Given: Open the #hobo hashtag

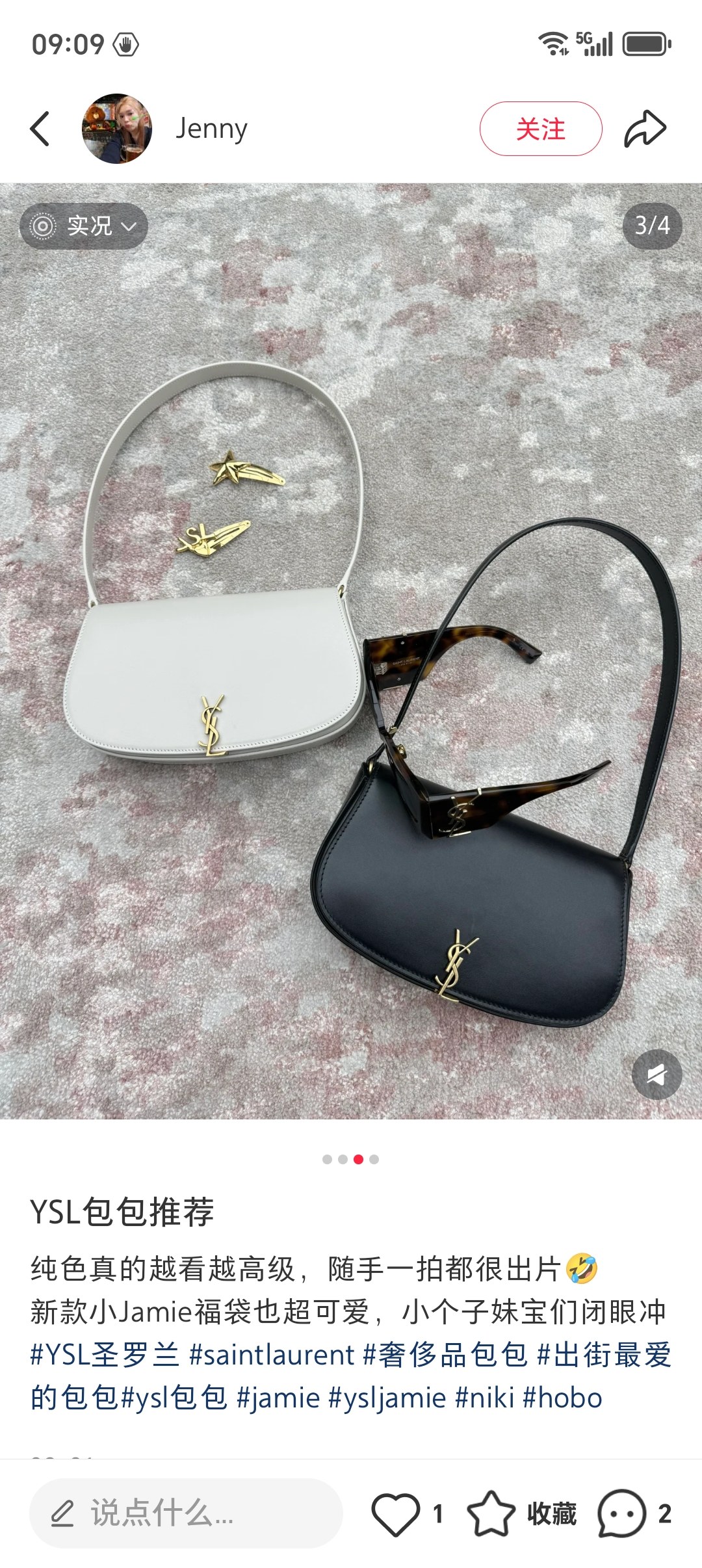Looking at the screenshot, I should pos(562,1398).
